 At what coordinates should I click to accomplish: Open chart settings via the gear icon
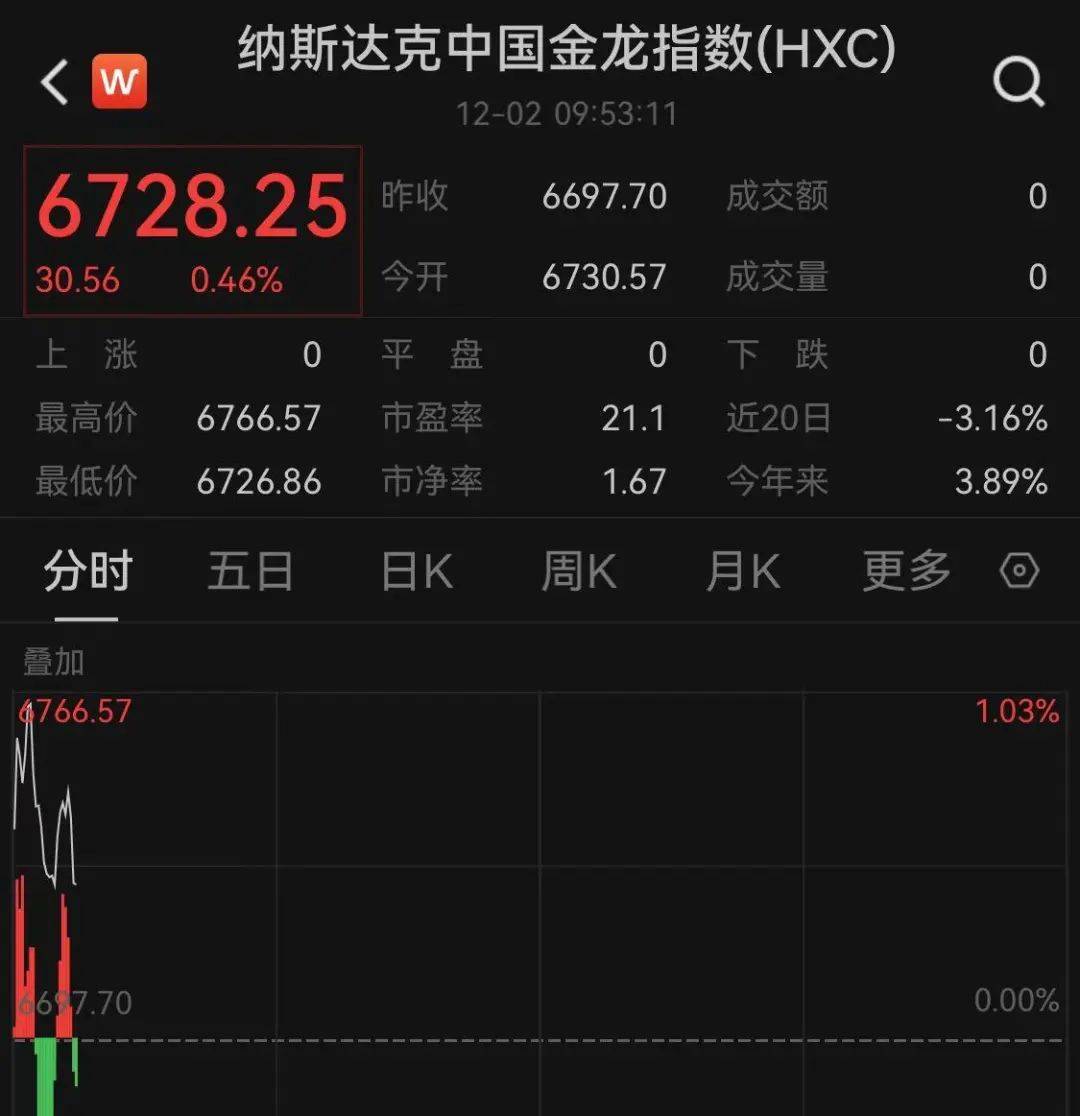(x=1018, y=570)
